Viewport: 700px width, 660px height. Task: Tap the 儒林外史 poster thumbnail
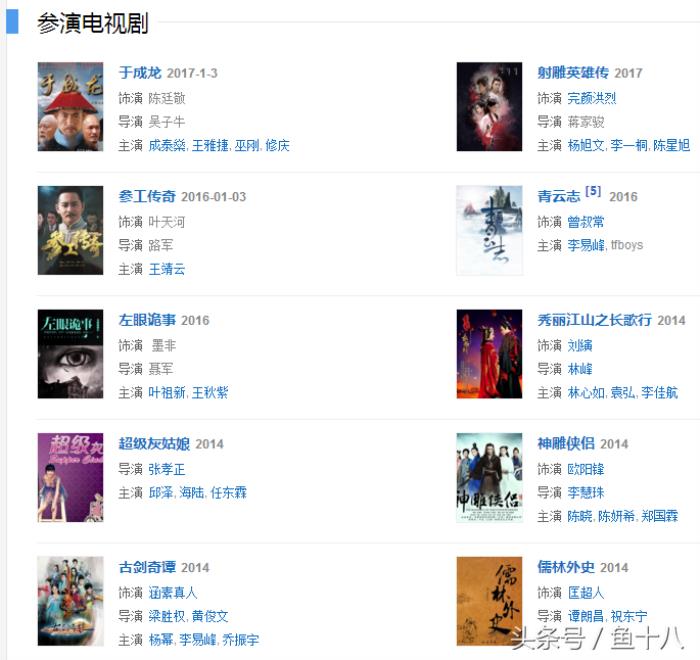489,601
